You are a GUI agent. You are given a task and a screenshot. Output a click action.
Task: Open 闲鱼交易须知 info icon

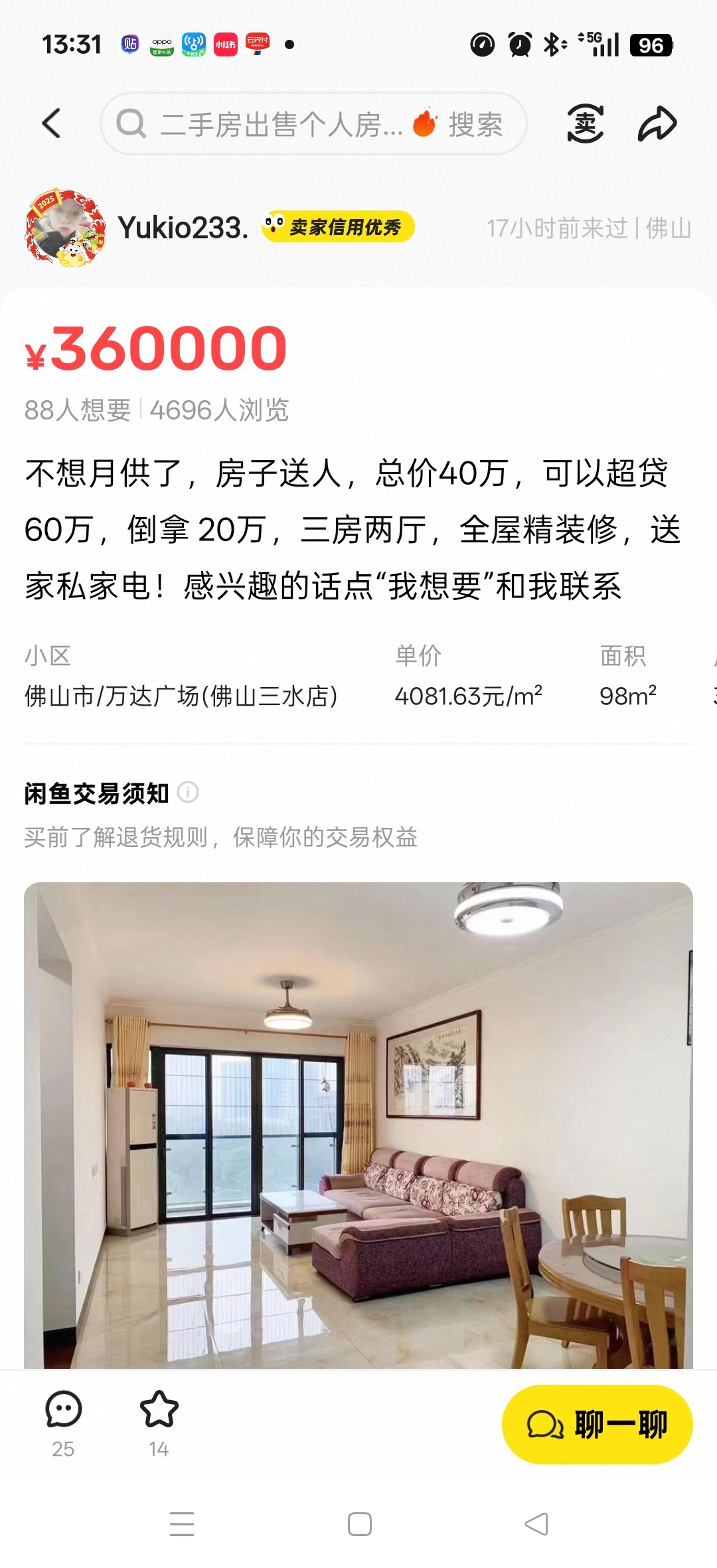189,792
